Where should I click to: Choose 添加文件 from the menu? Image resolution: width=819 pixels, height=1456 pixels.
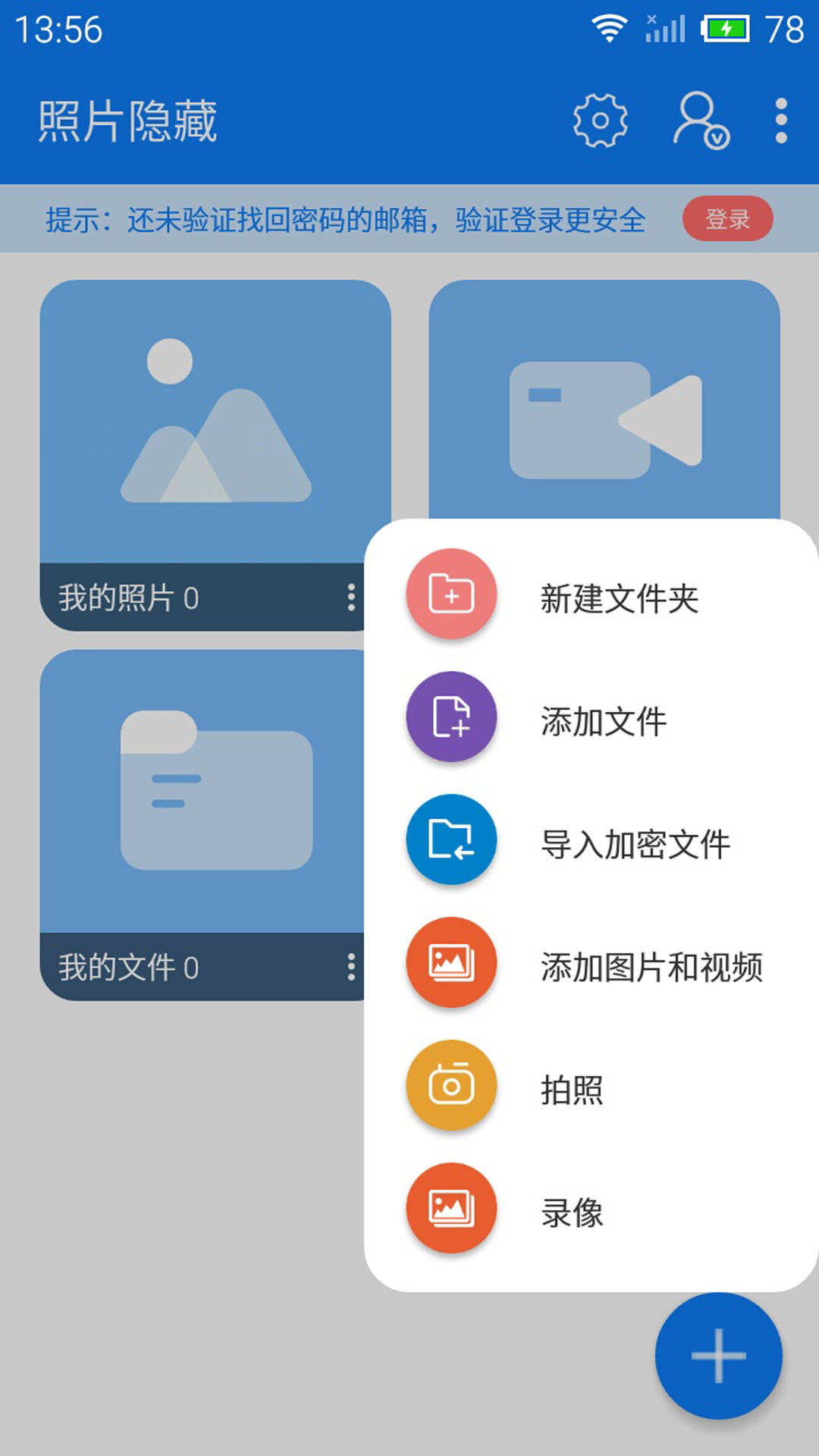click(x=591, y=720)
